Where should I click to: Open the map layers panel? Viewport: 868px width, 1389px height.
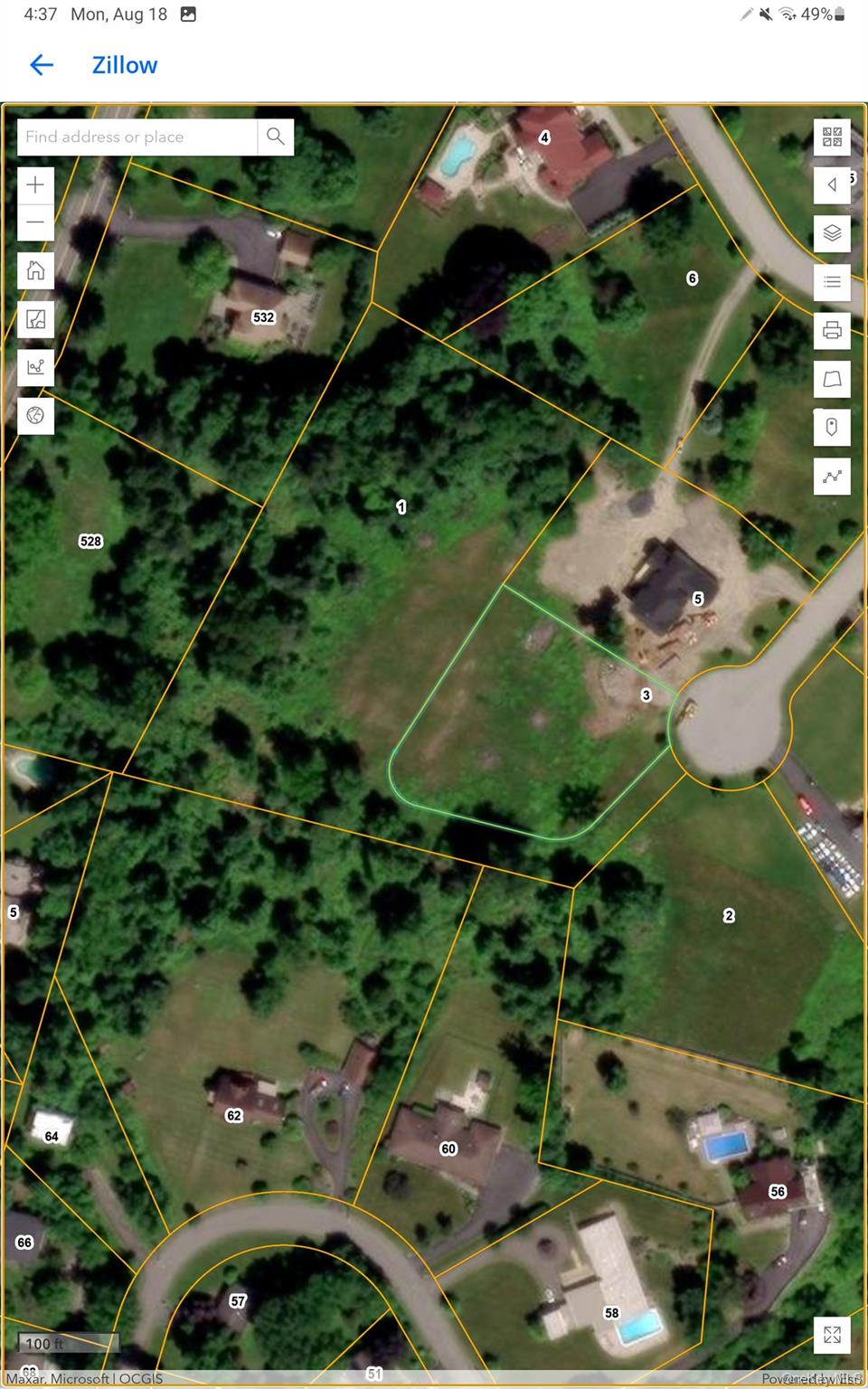832,233
